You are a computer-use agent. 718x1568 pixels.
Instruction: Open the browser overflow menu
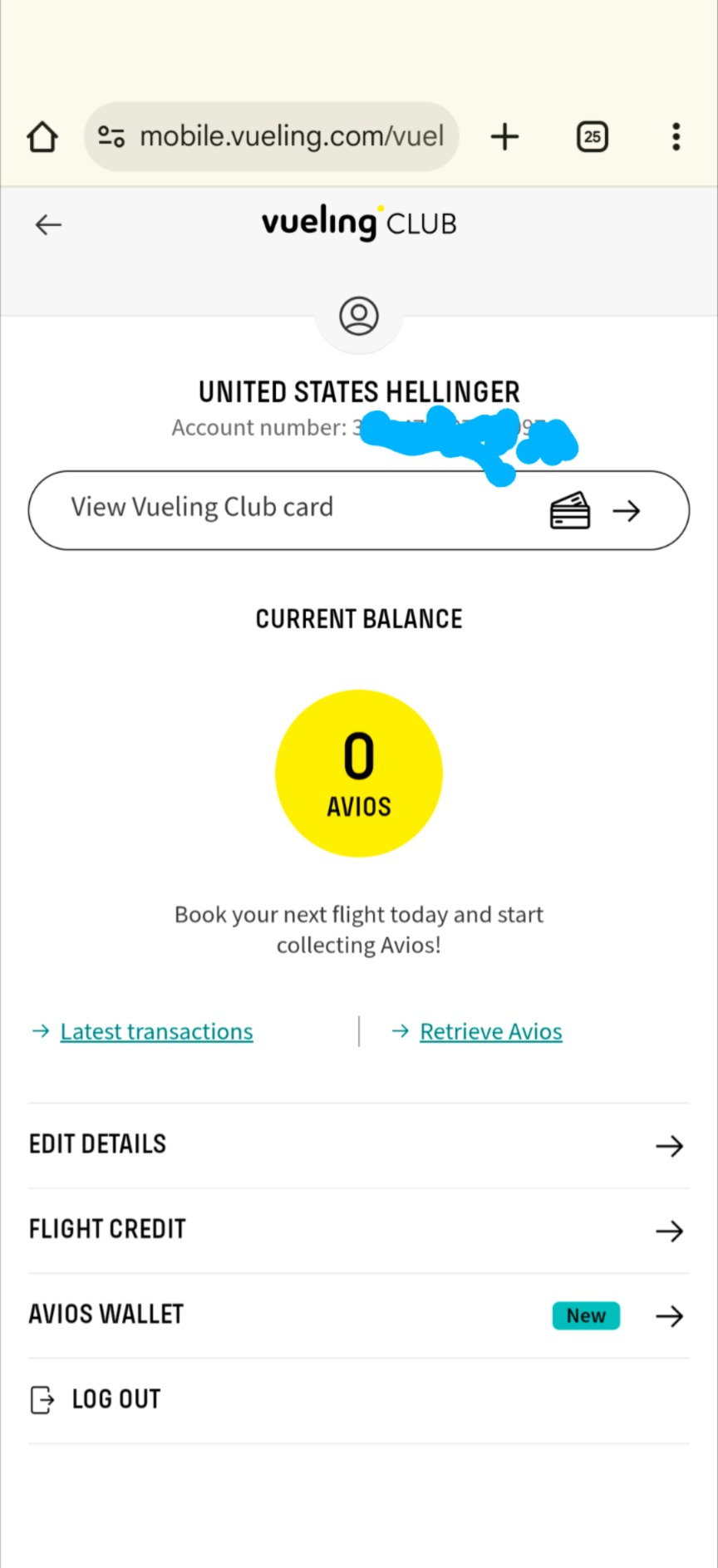[676, 136]
